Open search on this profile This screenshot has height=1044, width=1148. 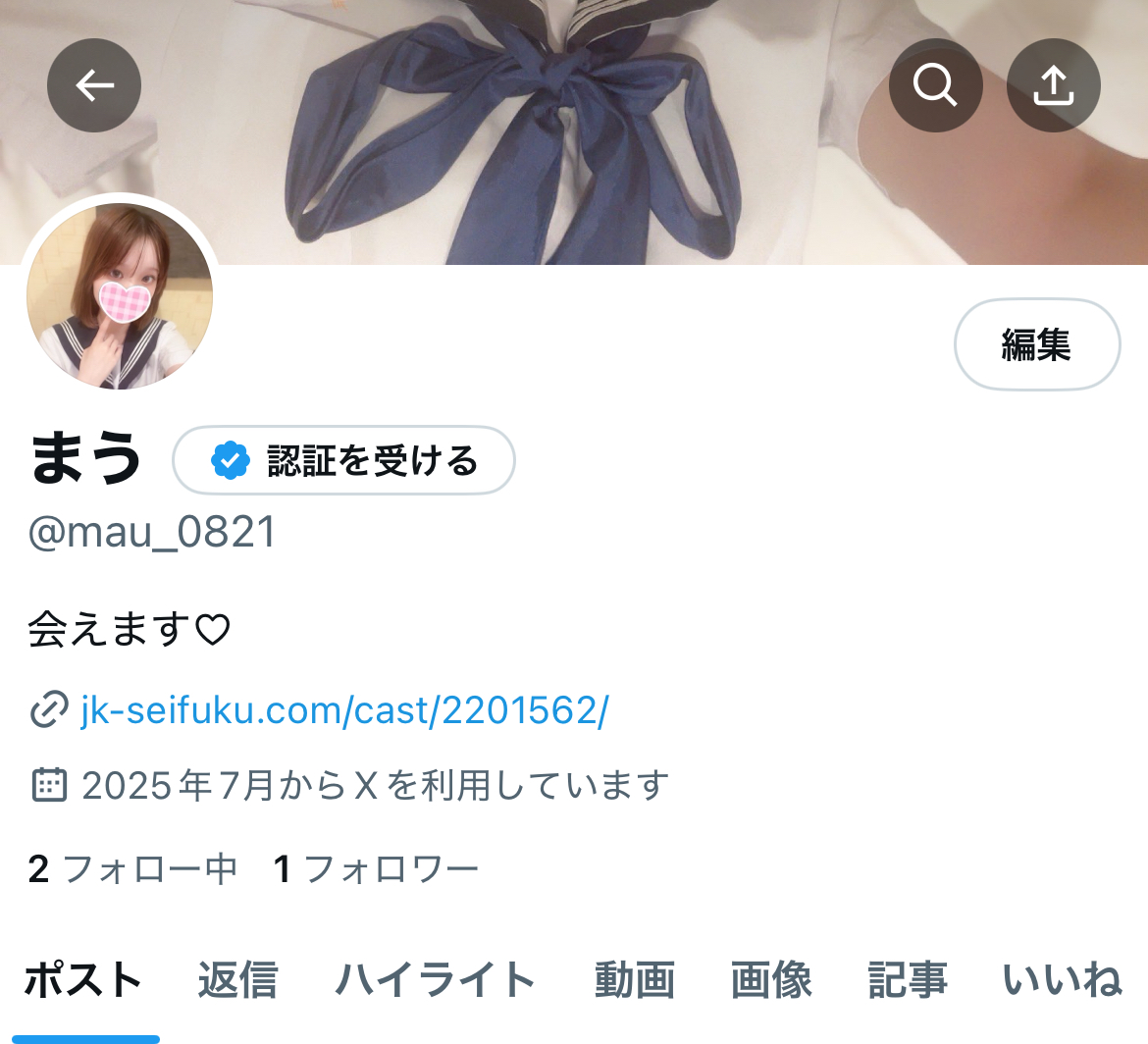tap(935, 85)
